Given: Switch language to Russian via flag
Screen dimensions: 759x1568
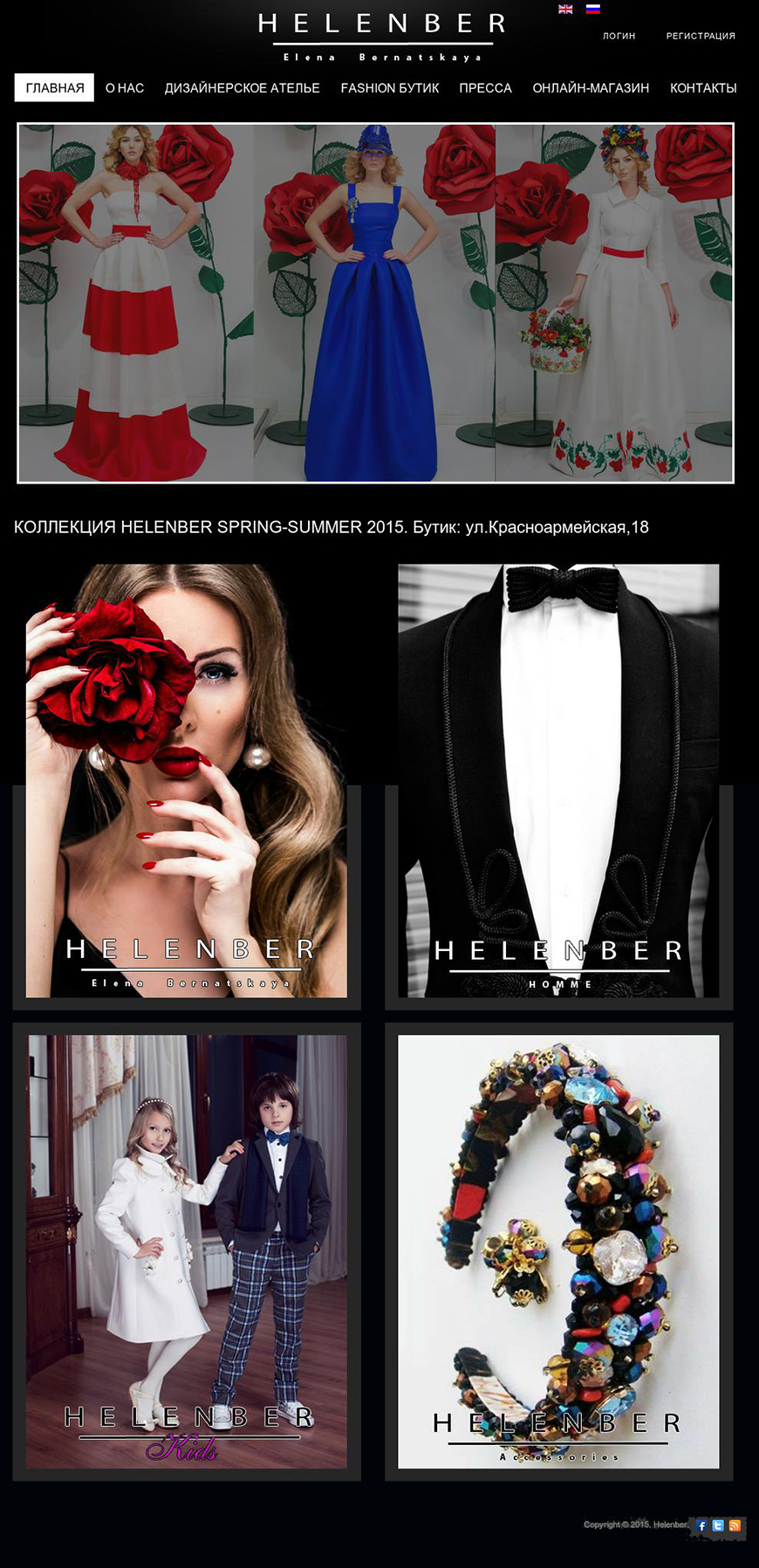Looking at the screenshot, I should (x=592, y=10).
